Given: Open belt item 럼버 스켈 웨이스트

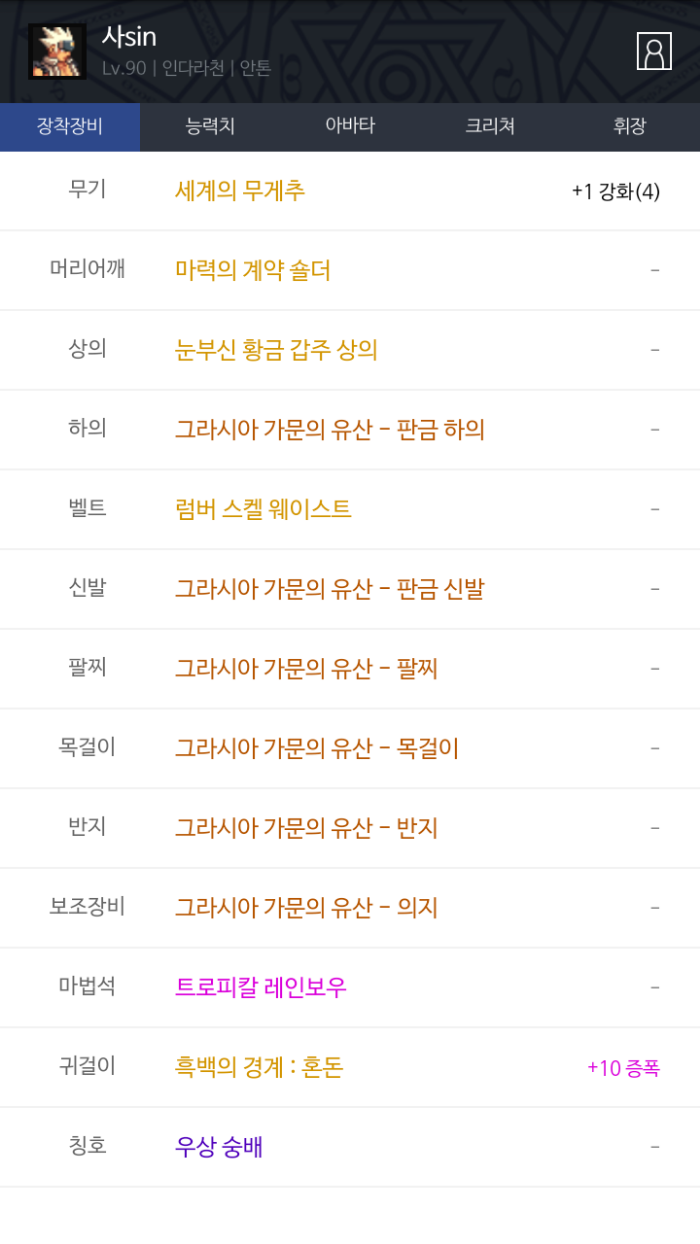Looking at the screenshot, I should (263, 509).
